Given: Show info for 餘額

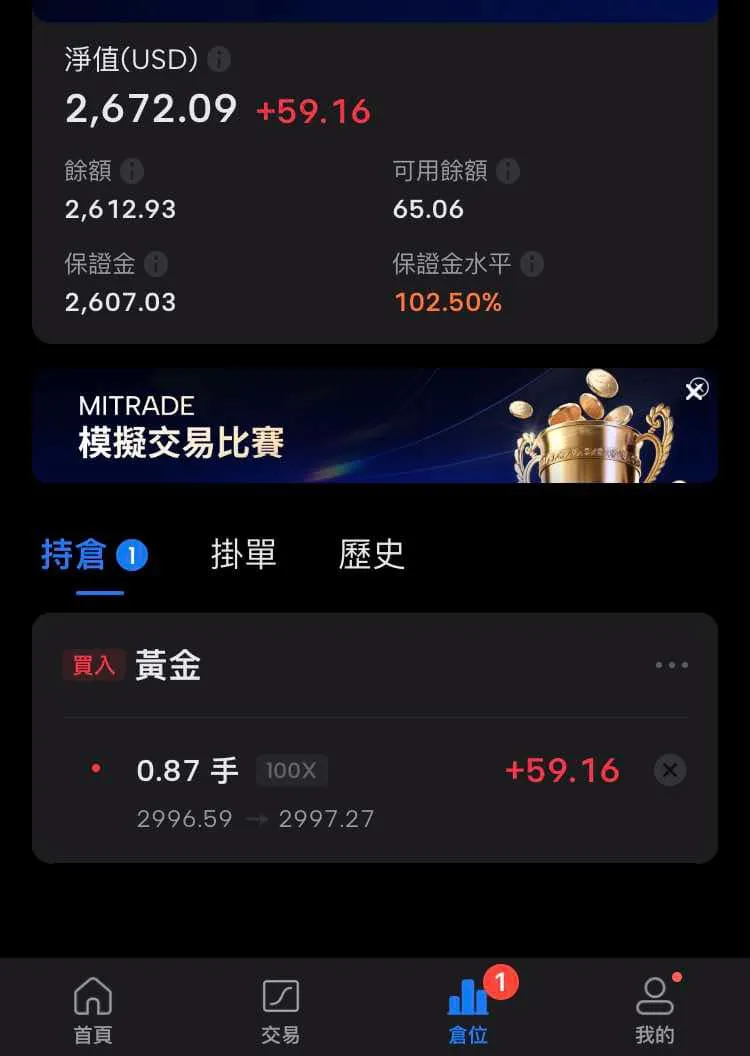Looking at the screenshot, I should tap(131, 171).
